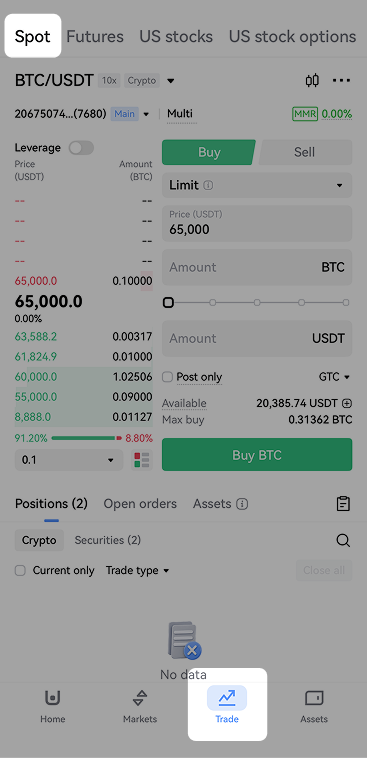
Task: Search positions with the magnifier icon
Action: coord(343,540)
